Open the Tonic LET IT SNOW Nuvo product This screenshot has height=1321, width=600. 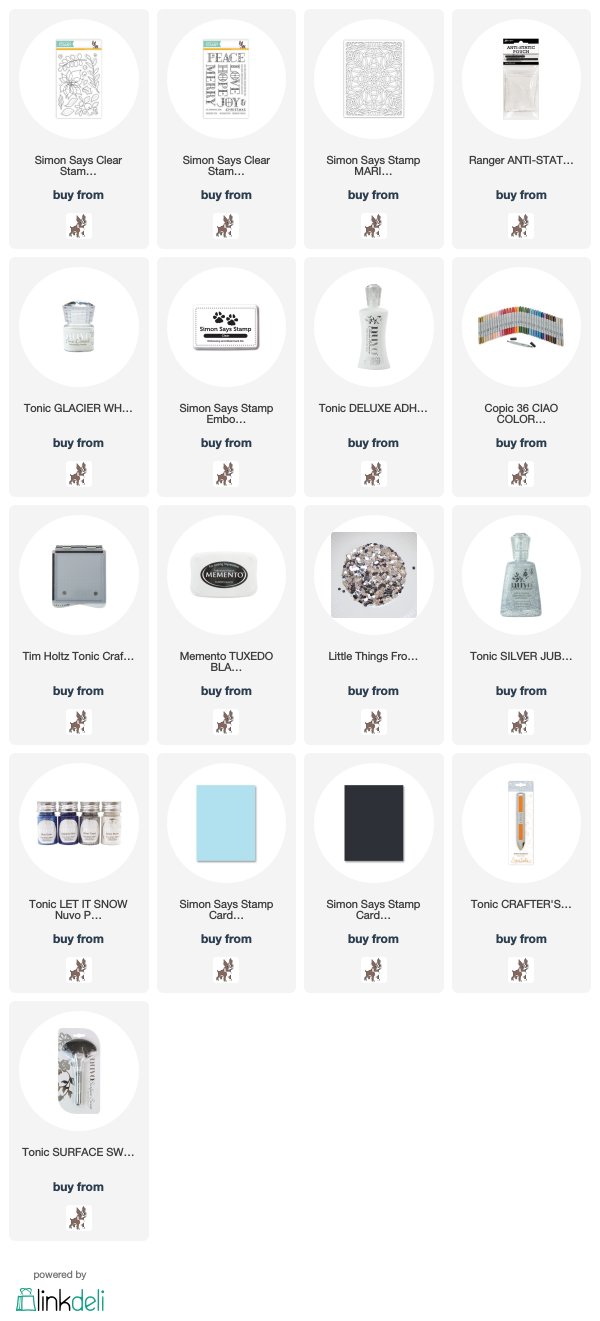tap(78, 874)
